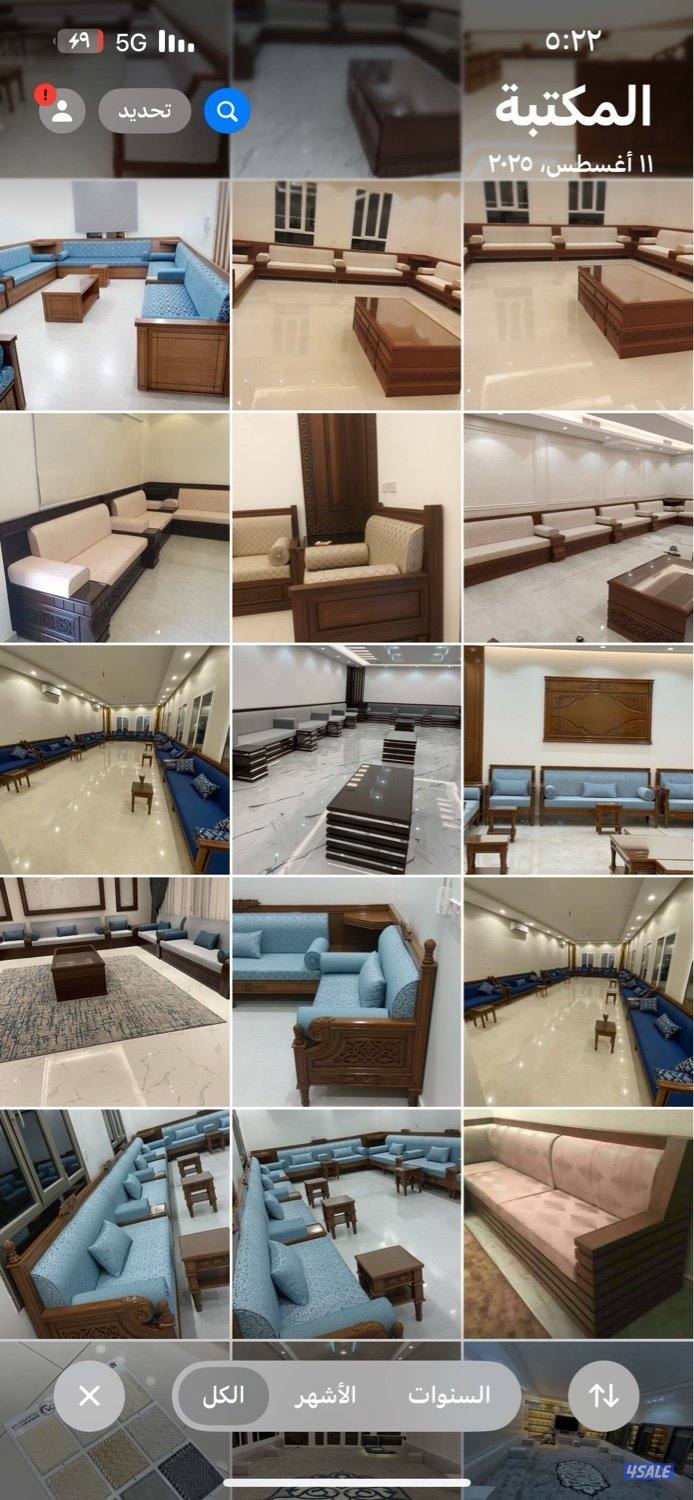The height and width of the screenshot is (1500, 694).
Task: Open the photo of beige sofa with dark corner unit
Action: tap(114, 527)
